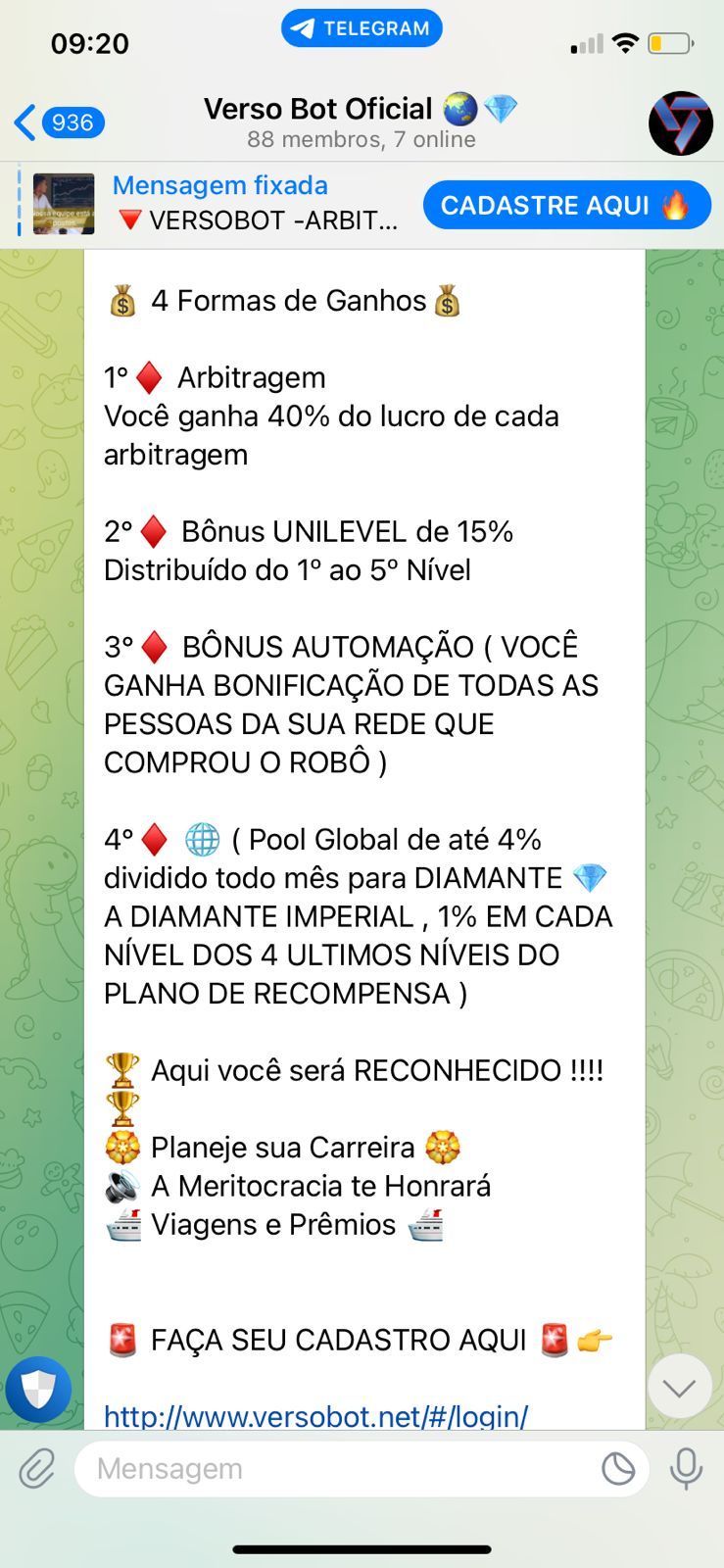Jump to the latest messages arrow
Screen dimensions: 724x1568
click(679, 1386)
